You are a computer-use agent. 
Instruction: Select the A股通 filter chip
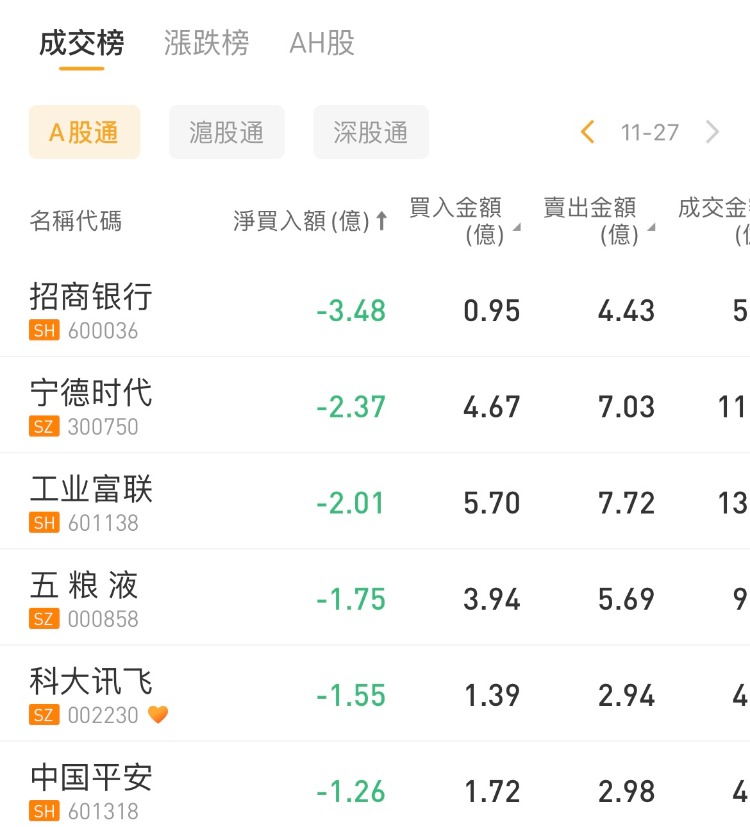click(x=84, y=132)
